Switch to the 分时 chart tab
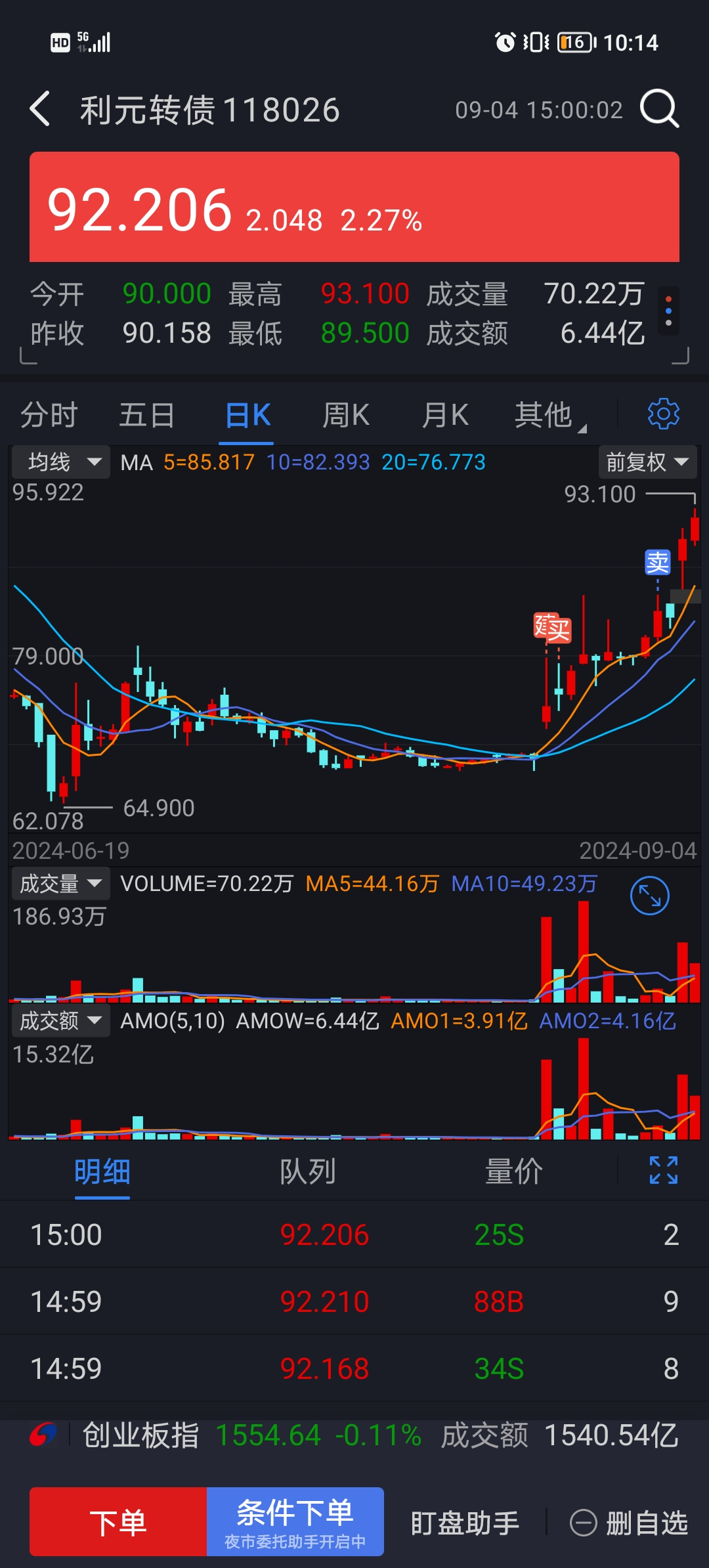The image size is (709, 1568). pos(49,415)
